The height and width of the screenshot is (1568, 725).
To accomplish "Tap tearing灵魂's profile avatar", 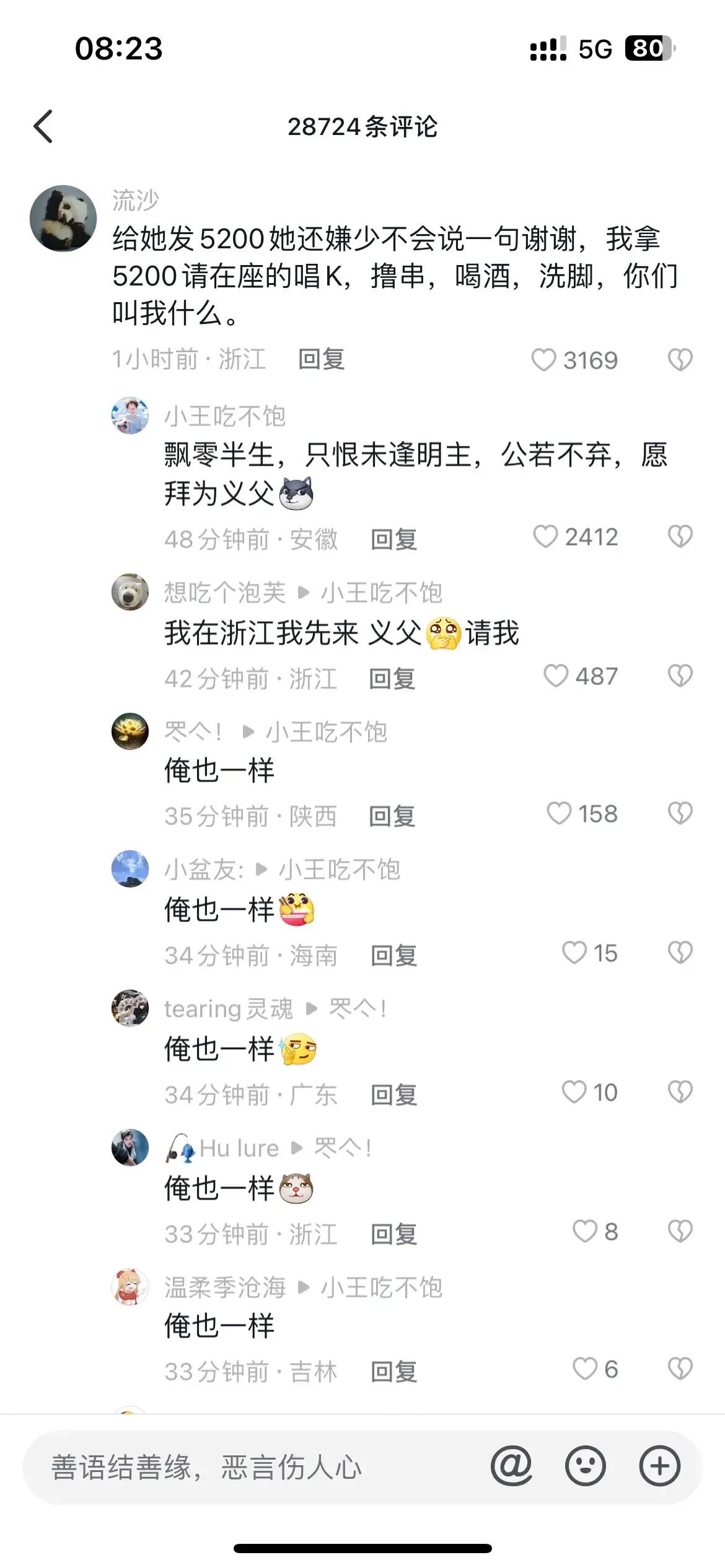I will (x=130, y=1008).
